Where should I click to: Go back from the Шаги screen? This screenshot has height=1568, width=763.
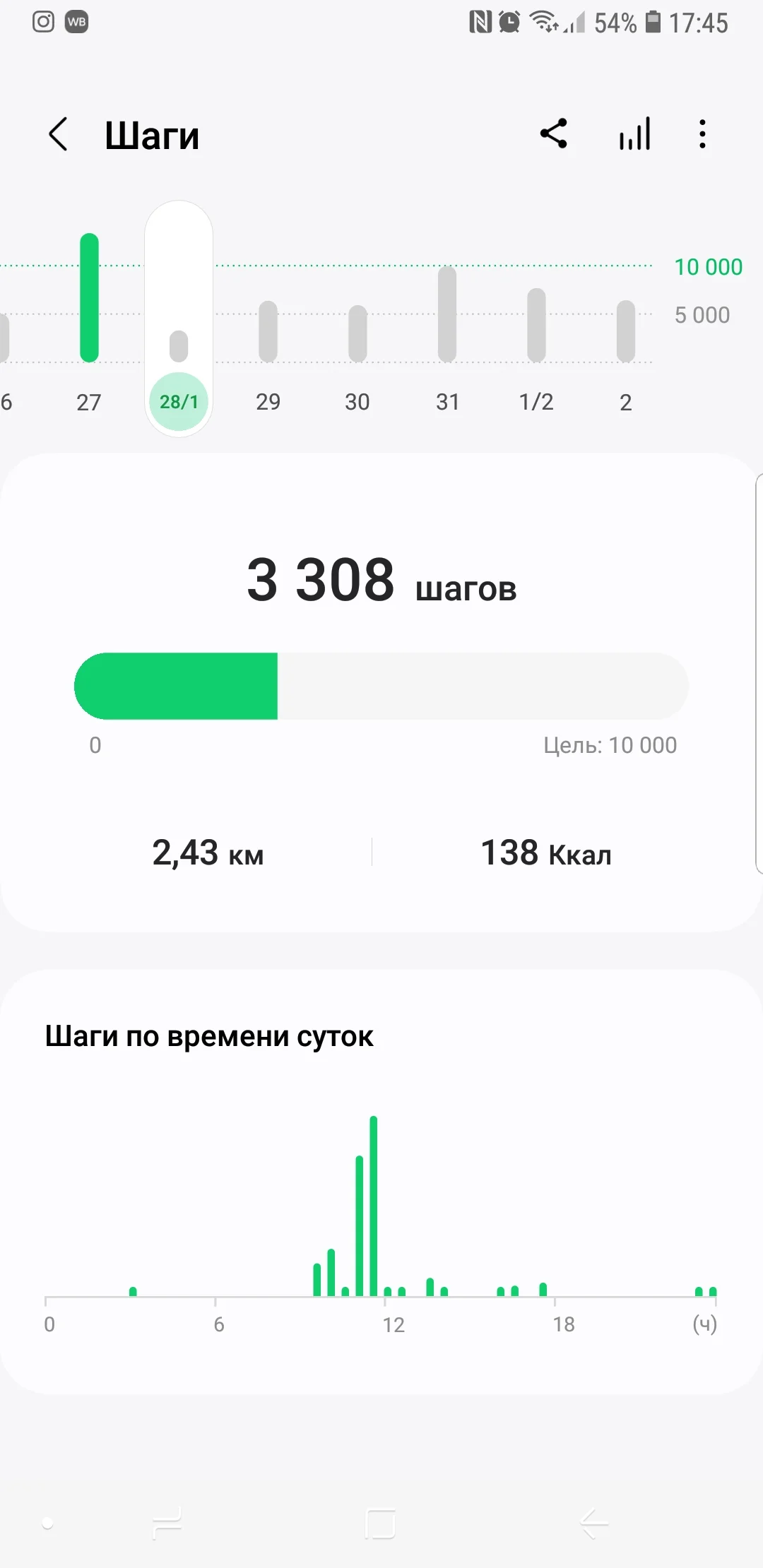coord(59,134)
